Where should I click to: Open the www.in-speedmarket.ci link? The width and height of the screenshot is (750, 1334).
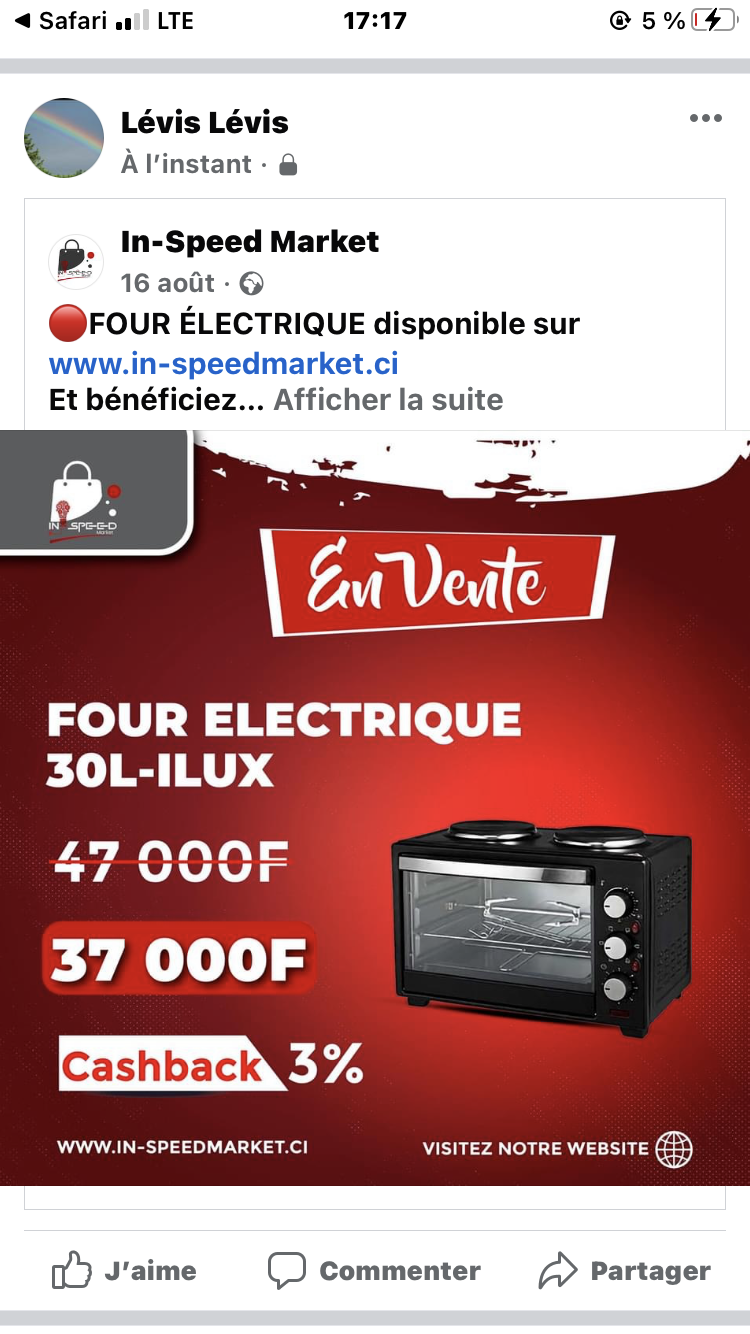tap(224, 362)
